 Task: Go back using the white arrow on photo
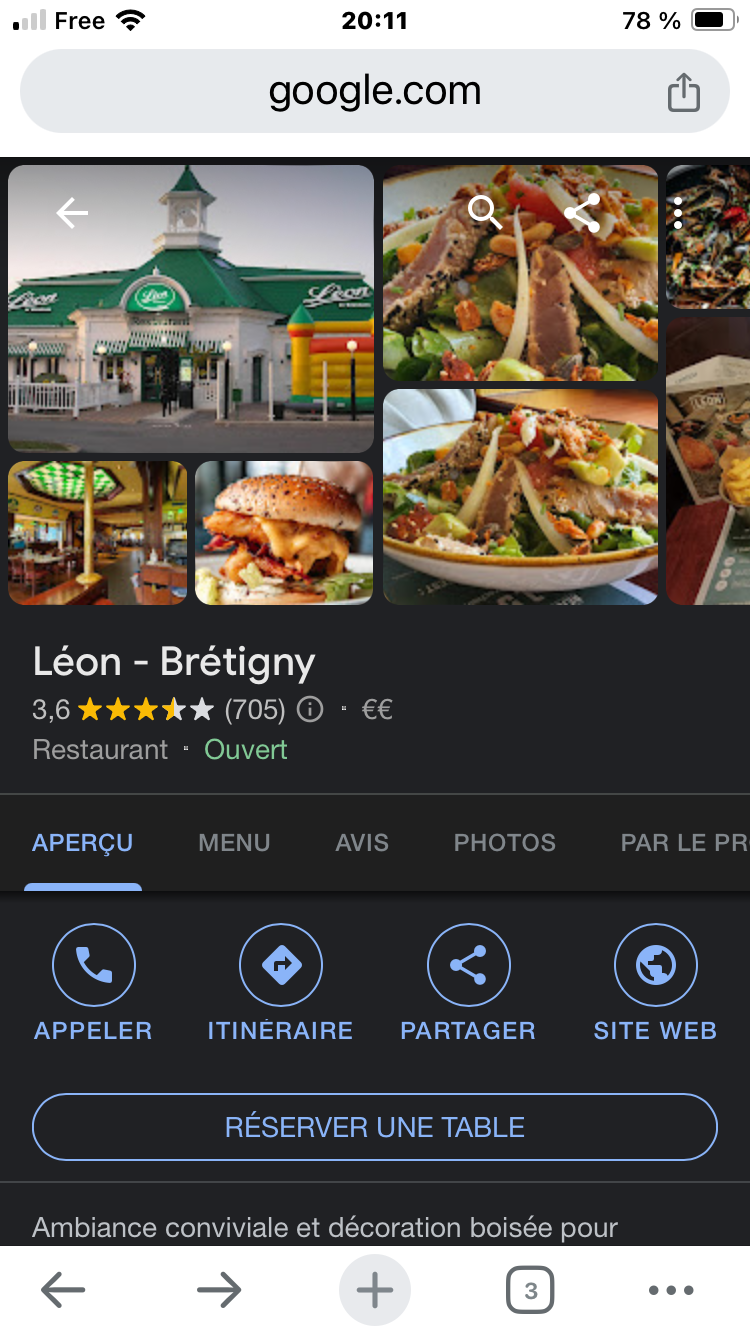coord(72,212)
